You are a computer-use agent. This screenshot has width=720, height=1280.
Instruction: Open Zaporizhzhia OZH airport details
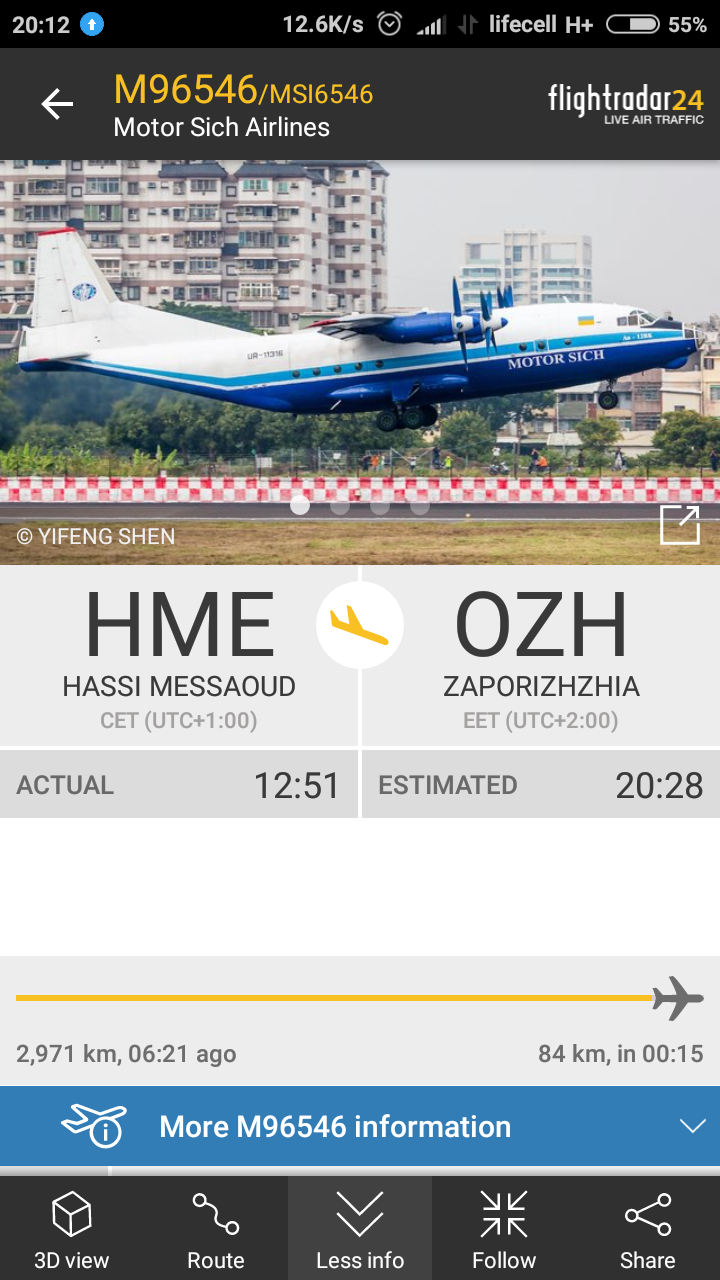(x=541, y=655)
